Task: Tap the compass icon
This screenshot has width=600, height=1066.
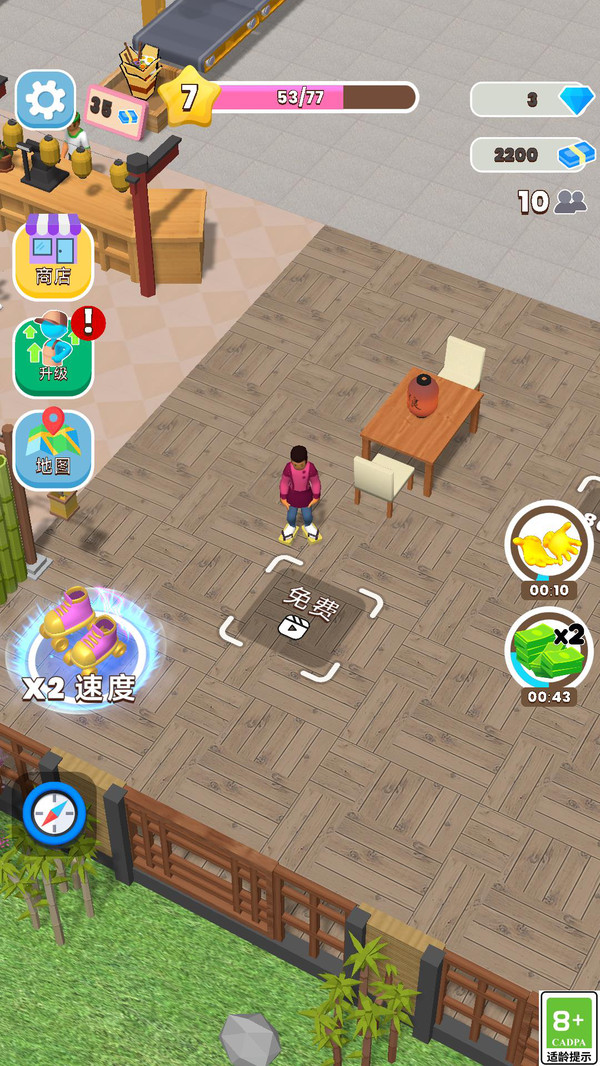Action: tap(54, 814)
